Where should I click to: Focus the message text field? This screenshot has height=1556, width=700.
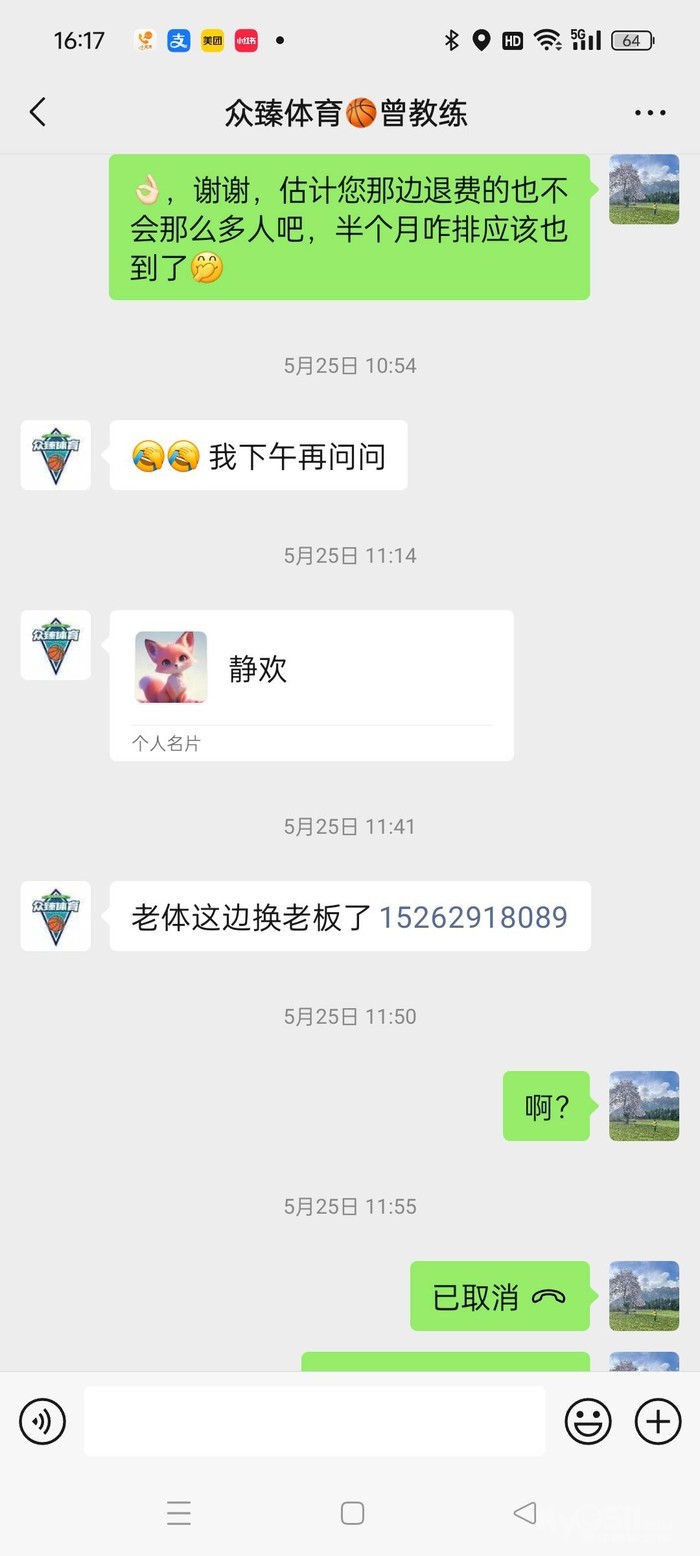tap(314, 1421)
